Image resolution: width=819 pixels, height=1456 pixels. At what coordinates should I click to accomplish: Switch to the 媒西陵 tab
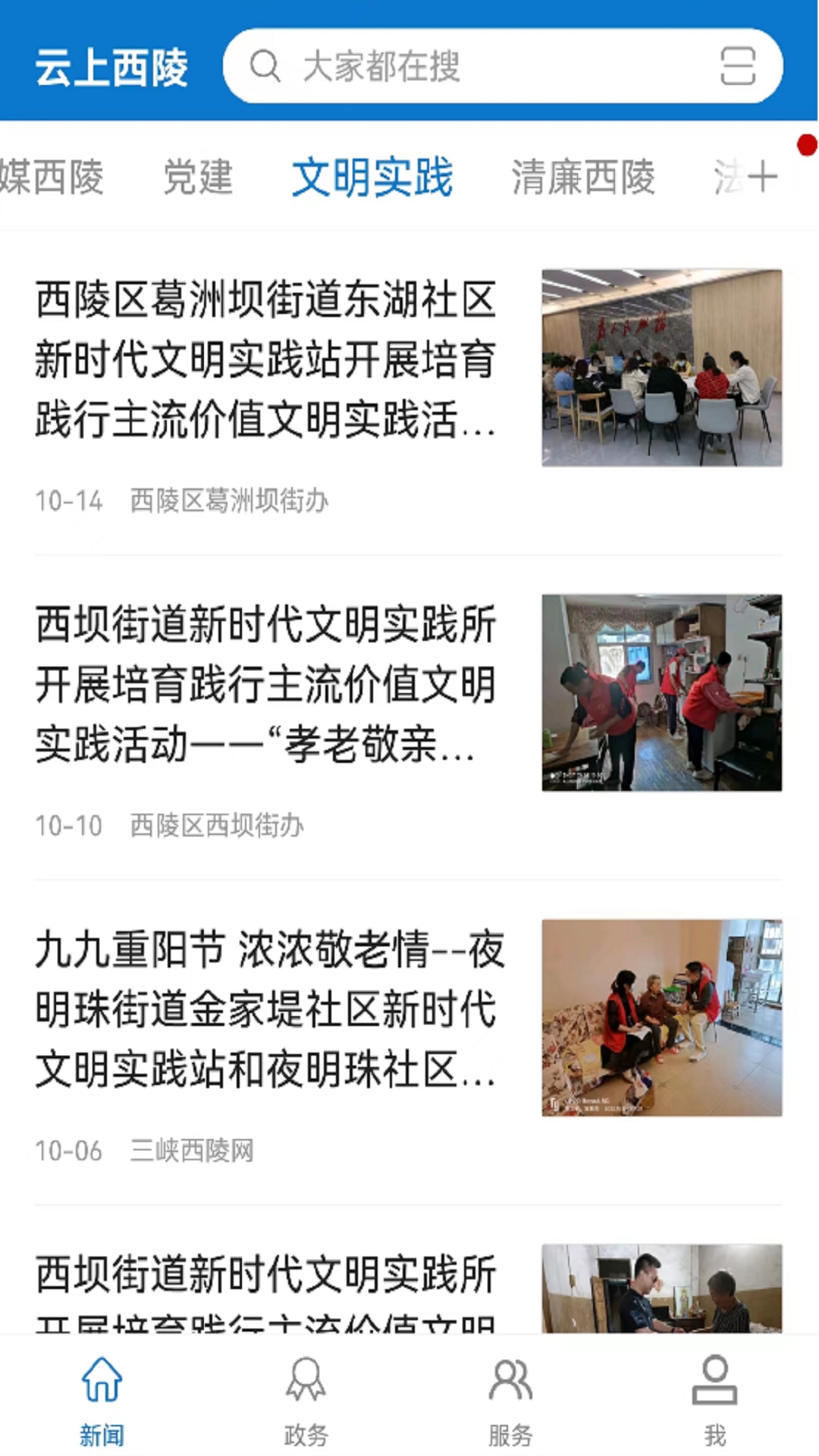[x=51, y=177]
